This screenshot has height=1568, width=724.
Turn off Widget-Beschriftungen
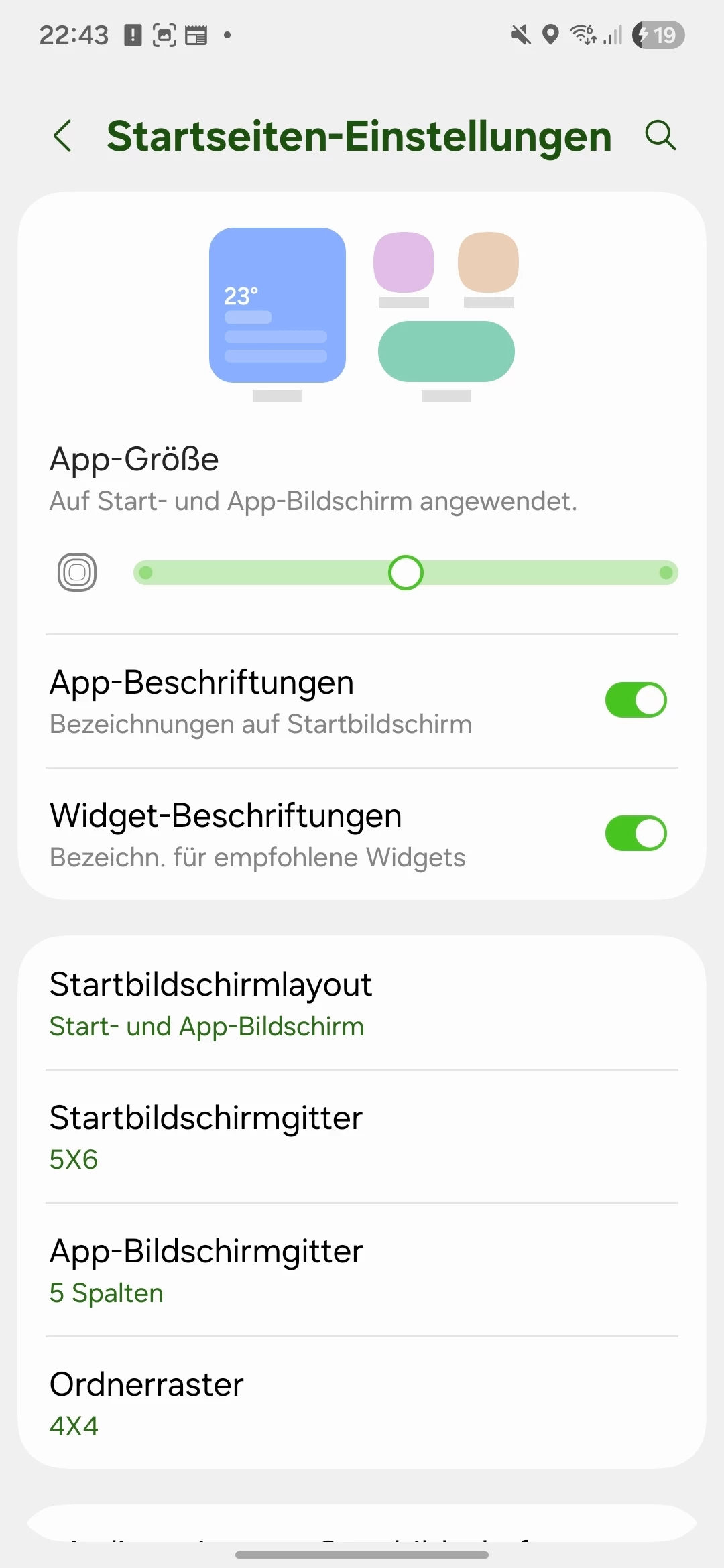(636, 834)
